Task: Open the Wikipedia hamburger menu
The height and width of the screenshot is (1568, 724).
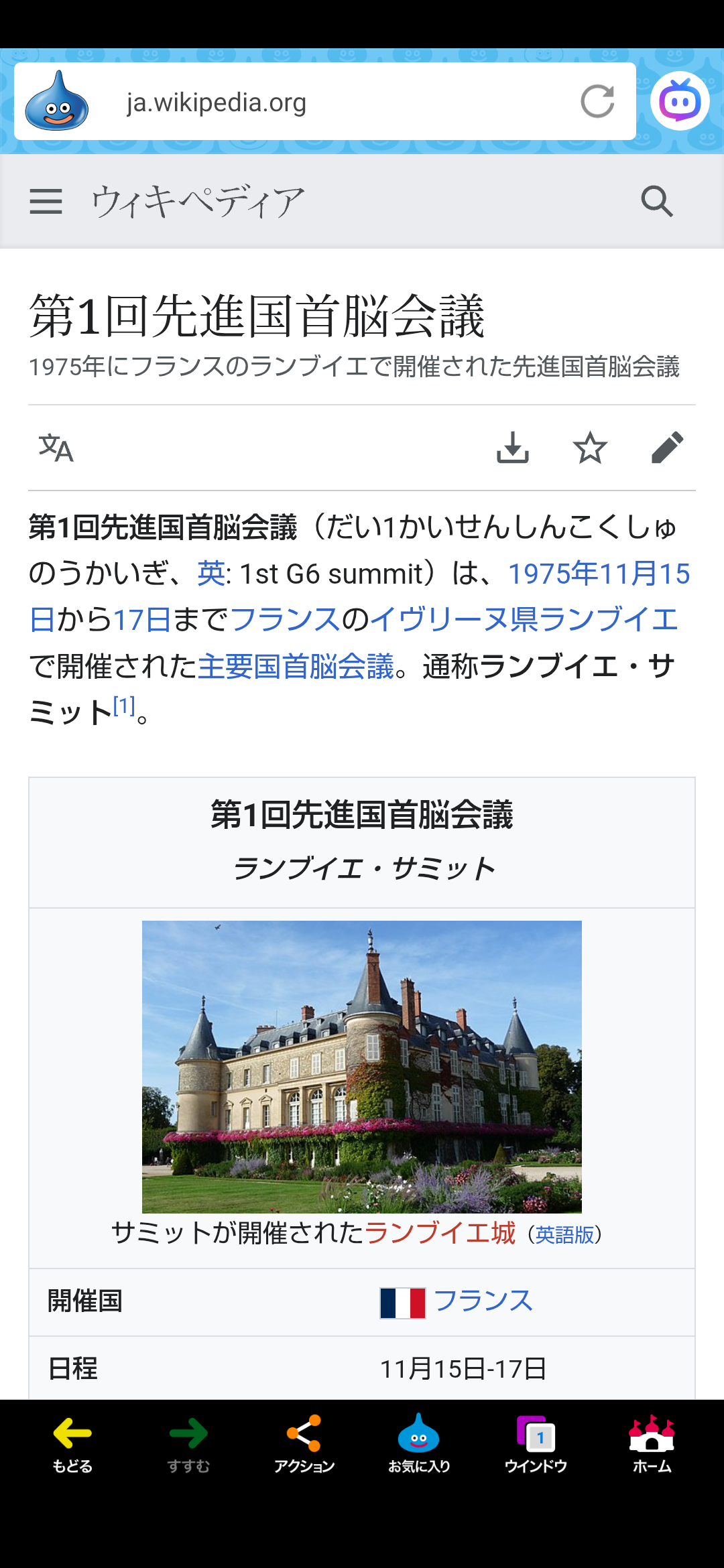Action: coord(46,201)
